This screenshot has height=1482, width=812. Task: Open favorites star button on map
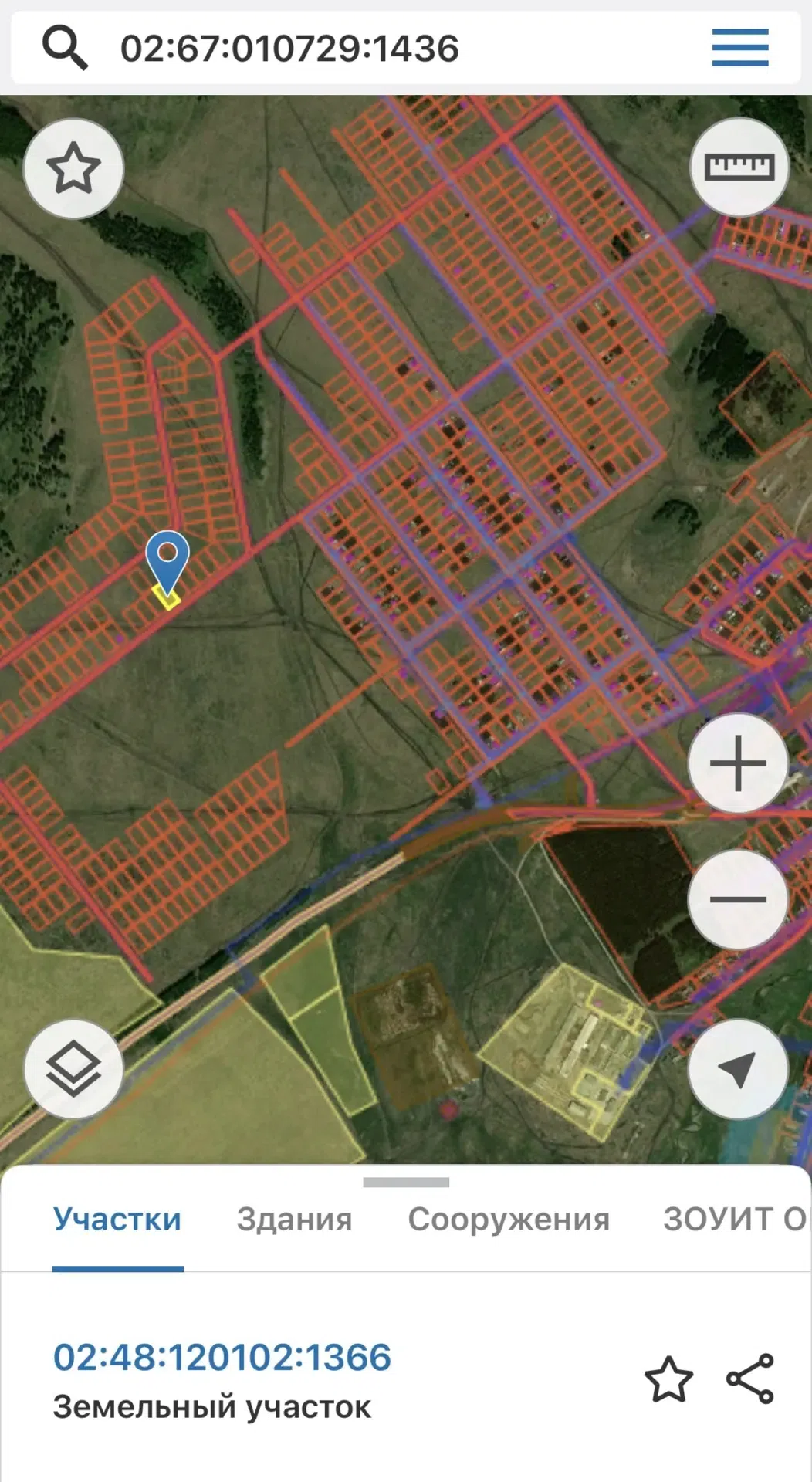click(x=73, y=168)
